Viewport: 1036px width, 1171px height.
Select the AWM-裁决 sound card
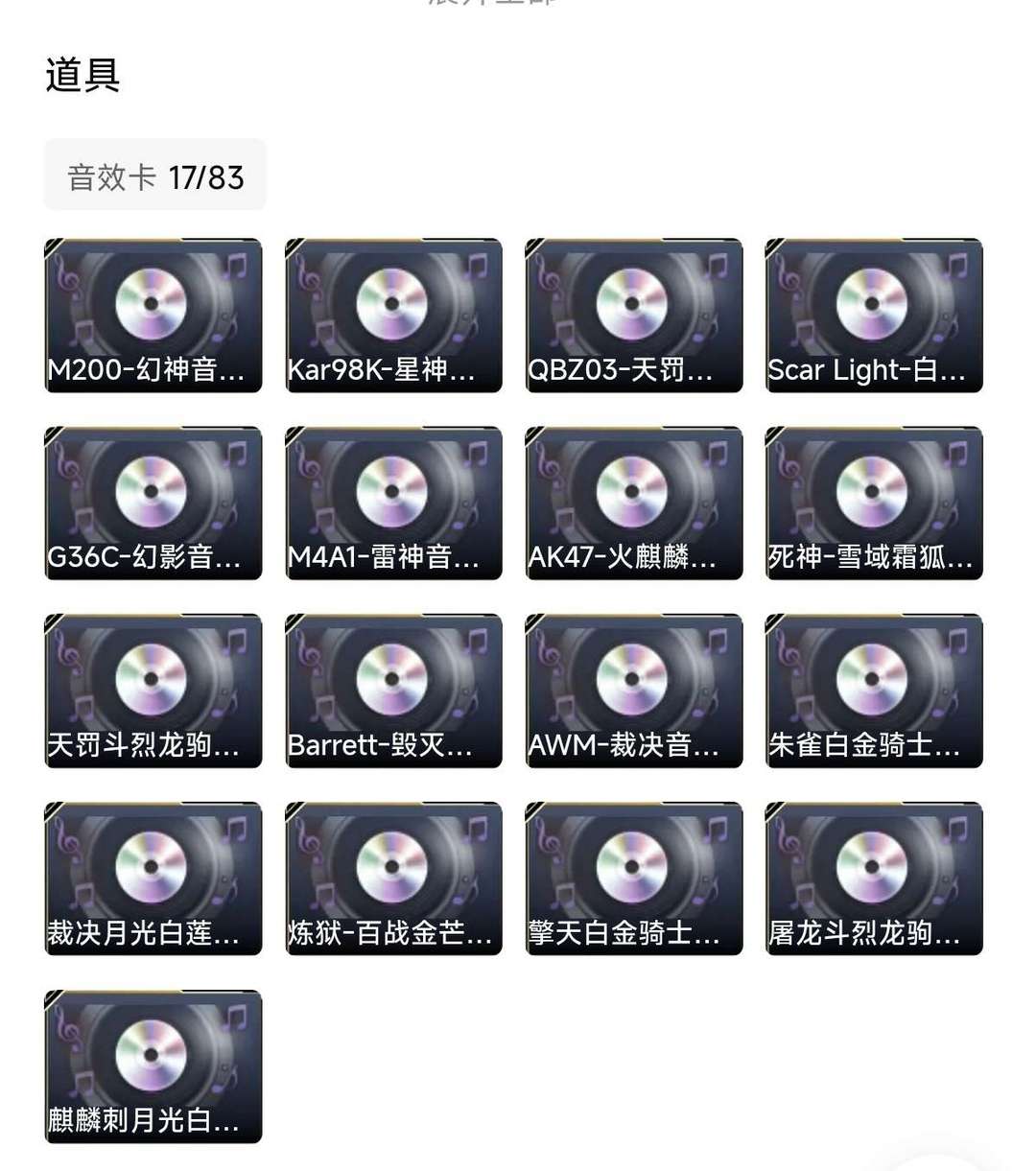pos(634,691)
